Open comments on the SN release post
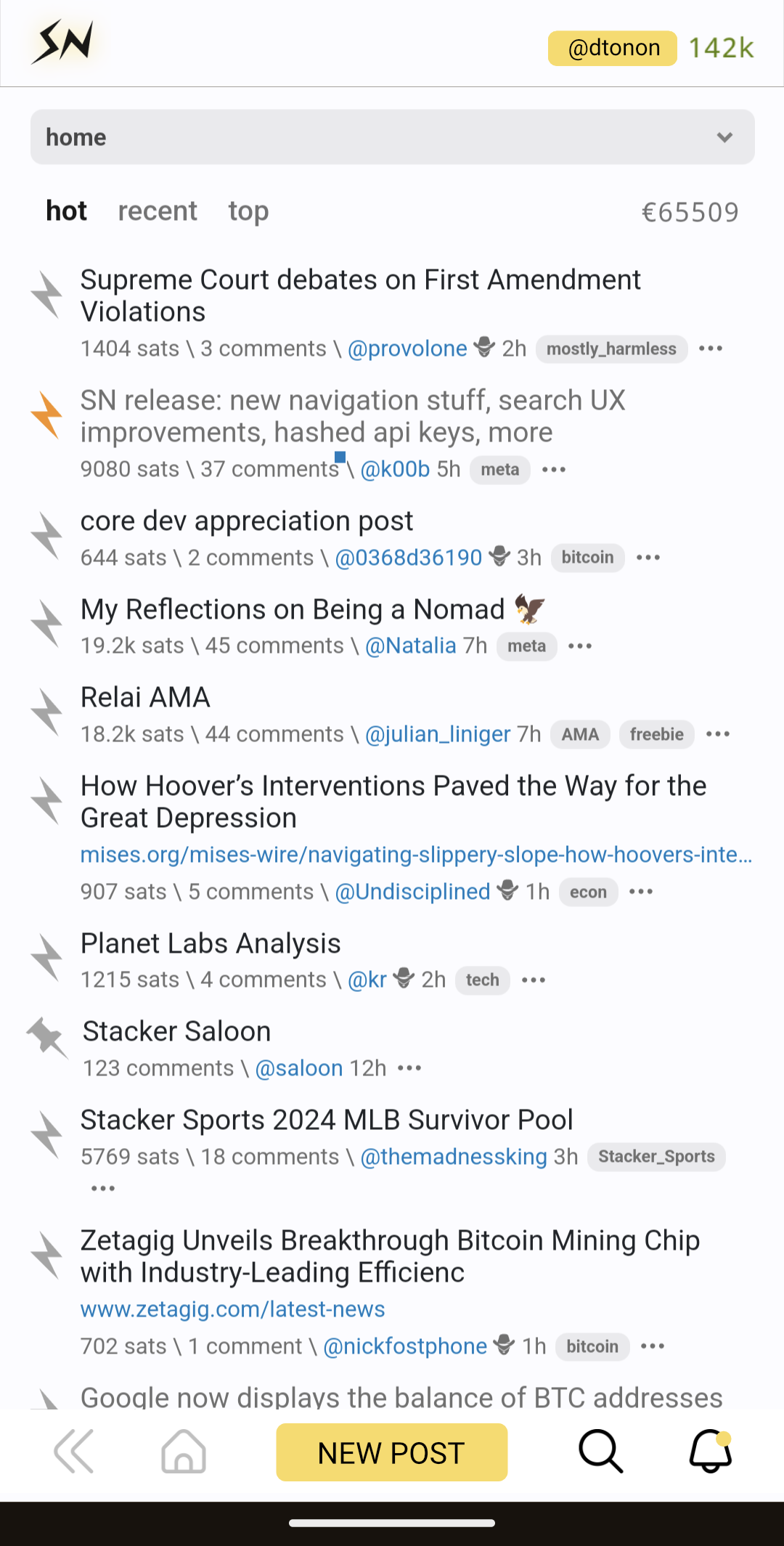The height and width of the screenshot is (1546, 784). pyautogui.click(x=269, y=469)
